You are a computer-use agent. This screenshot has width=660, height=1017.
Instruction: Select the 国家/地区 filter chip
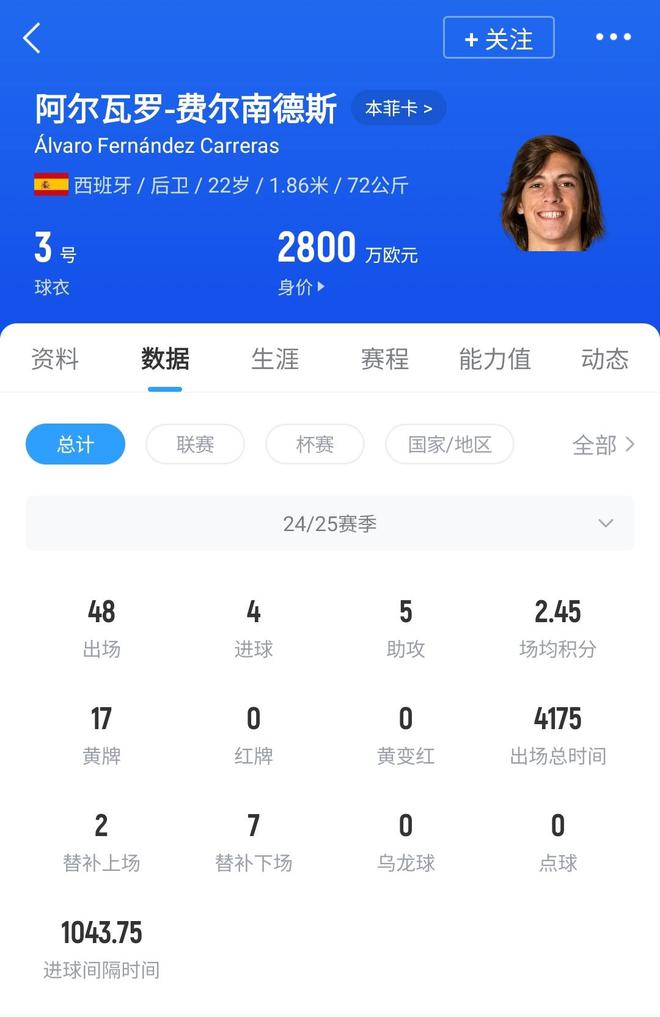point(449,444)
